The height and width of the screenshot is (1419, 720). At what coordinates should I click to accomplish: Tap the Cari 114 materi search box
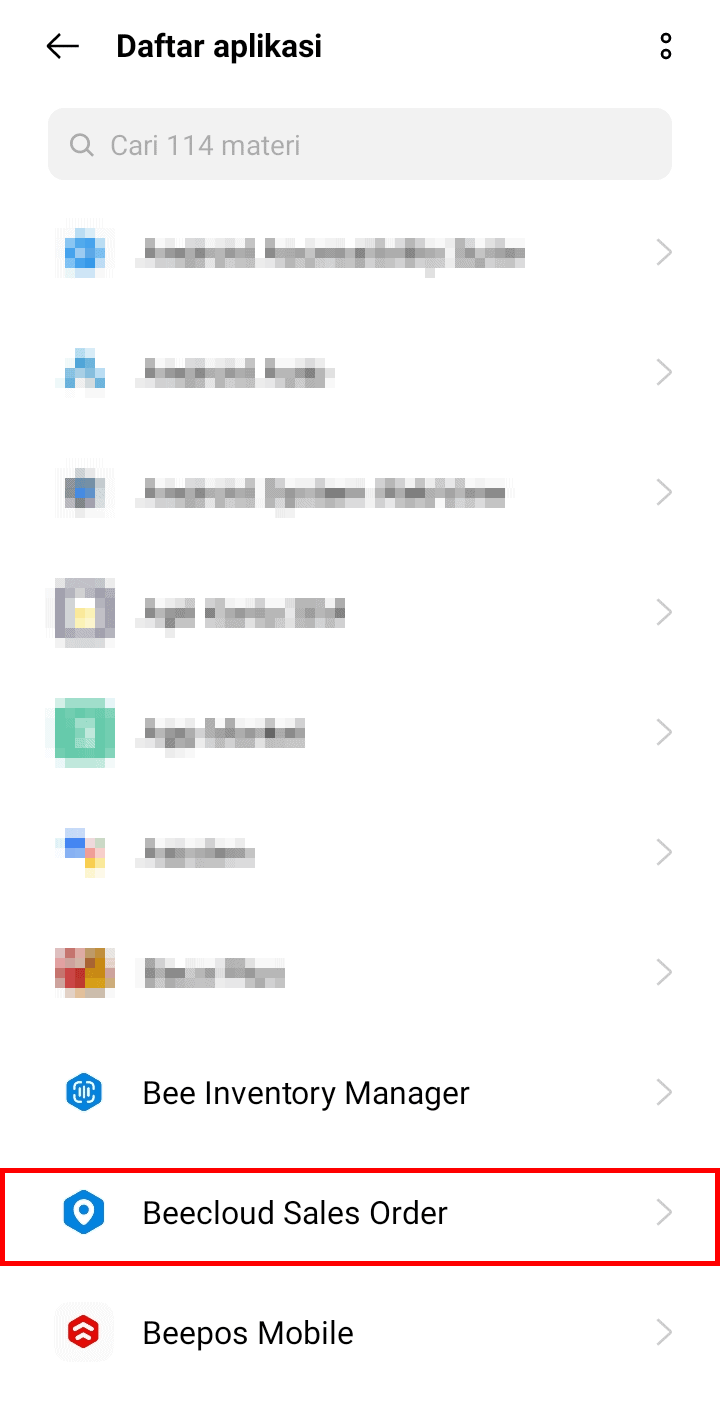(x=360, y=145)
